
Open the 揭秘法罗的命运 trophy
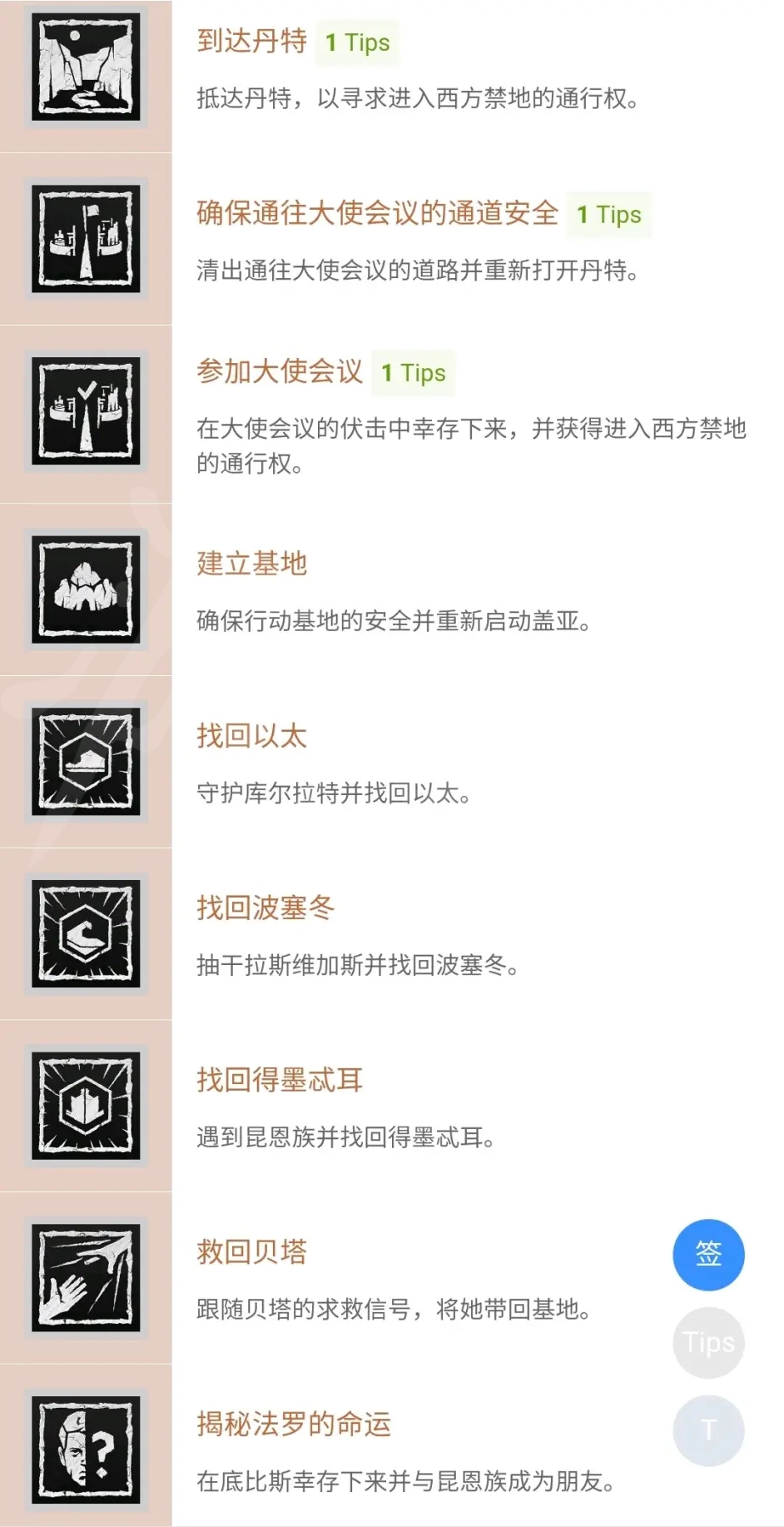click(x=293, y=1424)
